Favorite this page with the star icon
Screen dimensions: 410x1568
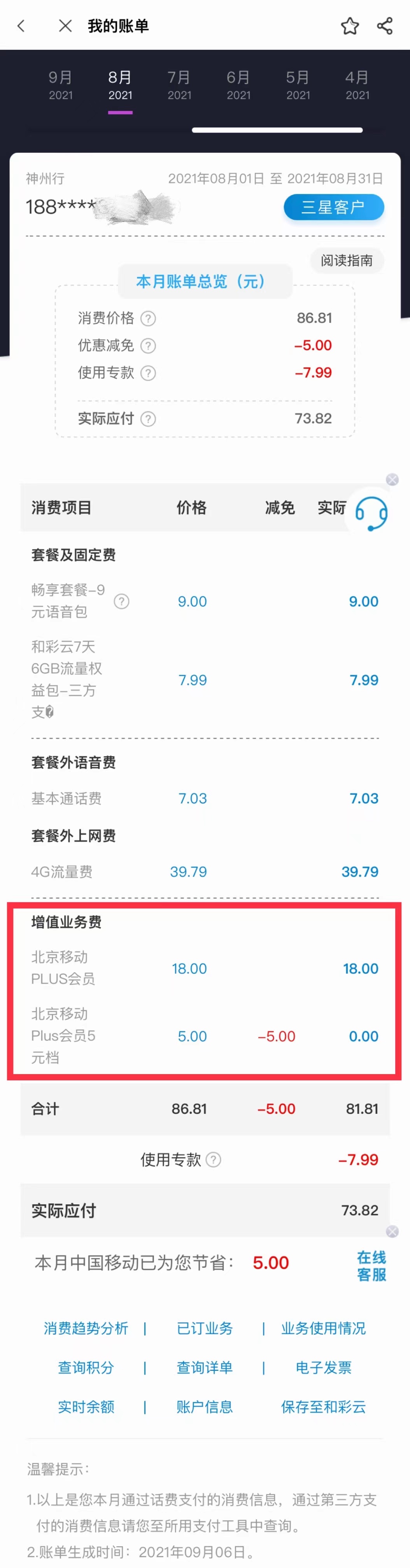[350, 26]
